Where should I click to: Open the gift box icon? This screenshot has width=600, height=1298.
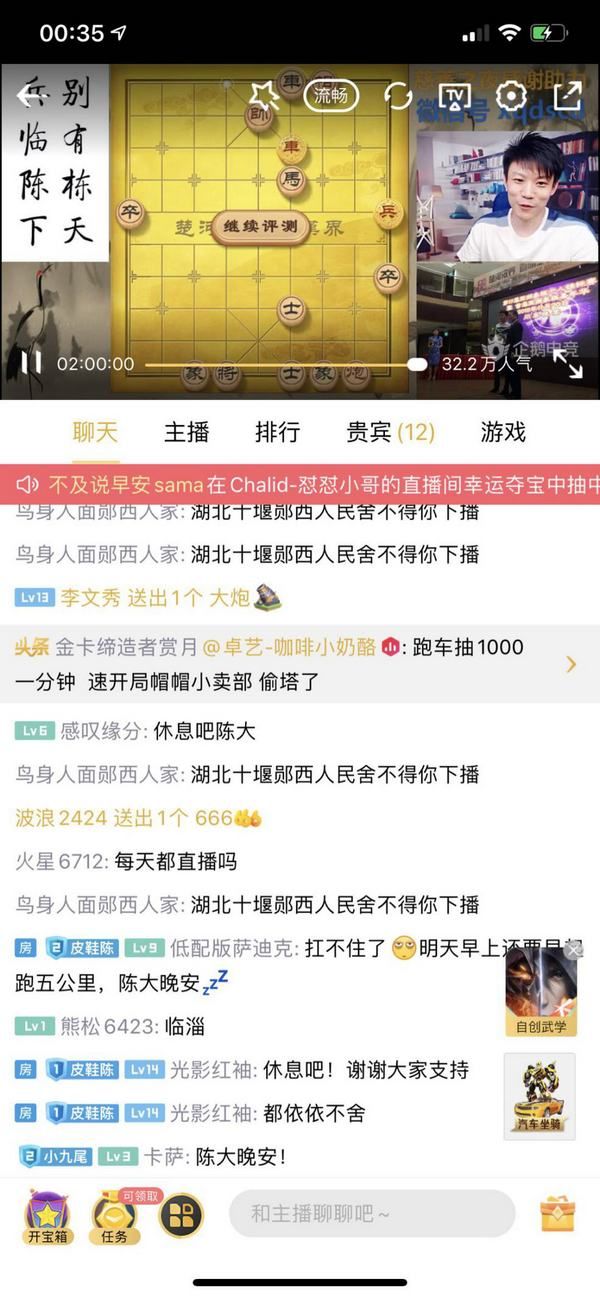click(558, 1214)
